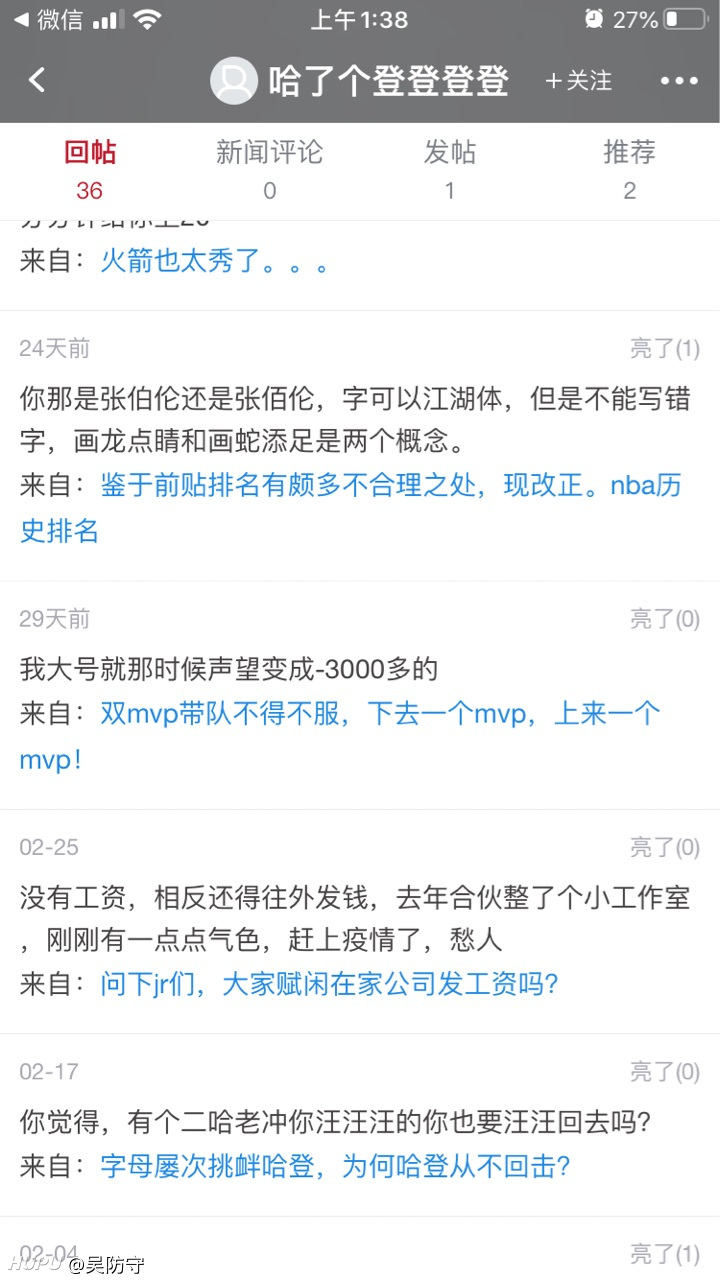The image size is (720, 1280).
Task: Return to 微信 via status bar link
Action: click(x=47, y=19)
